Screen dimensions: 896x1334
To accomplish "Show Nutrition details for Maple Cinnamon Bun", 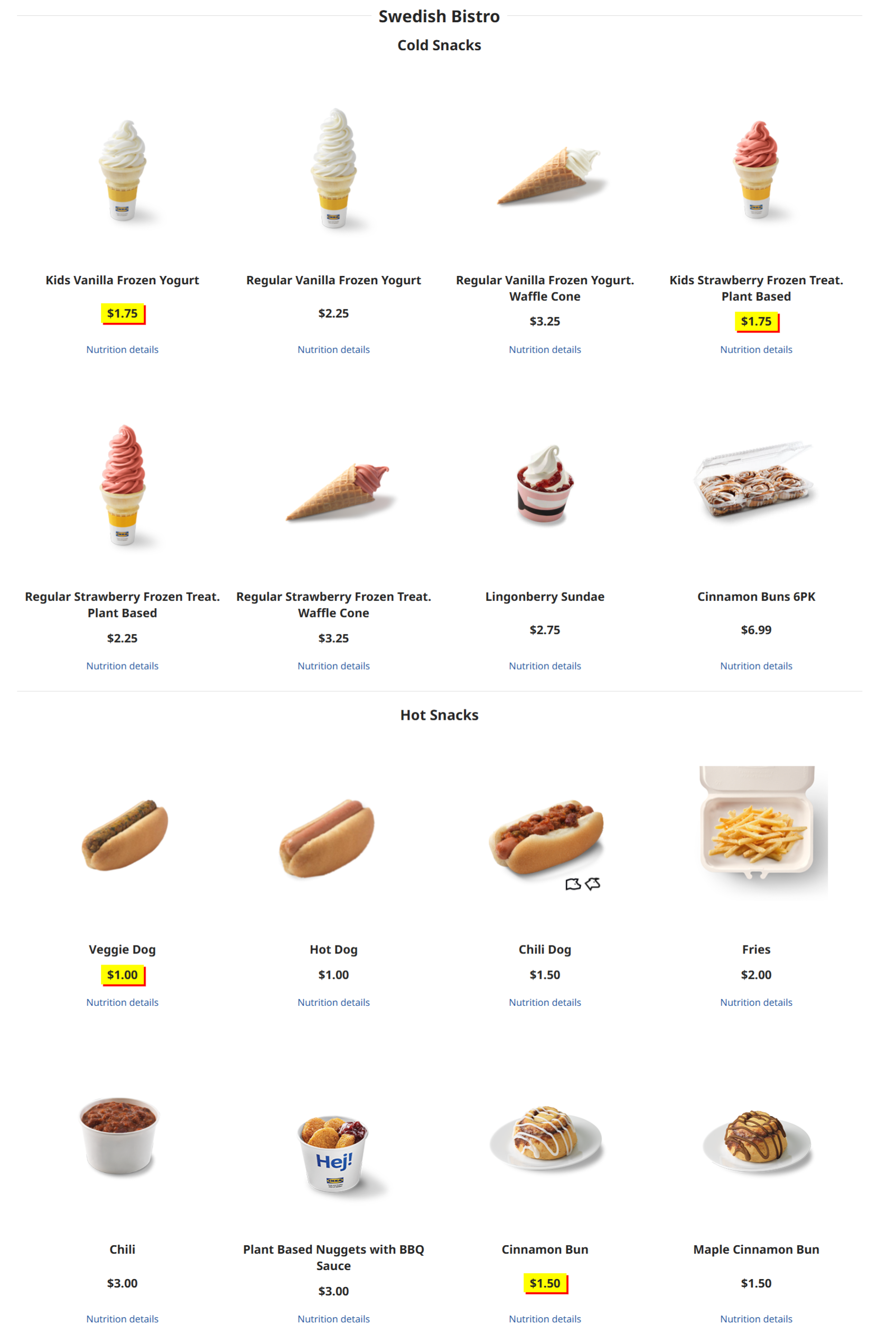I will 756,1319.
